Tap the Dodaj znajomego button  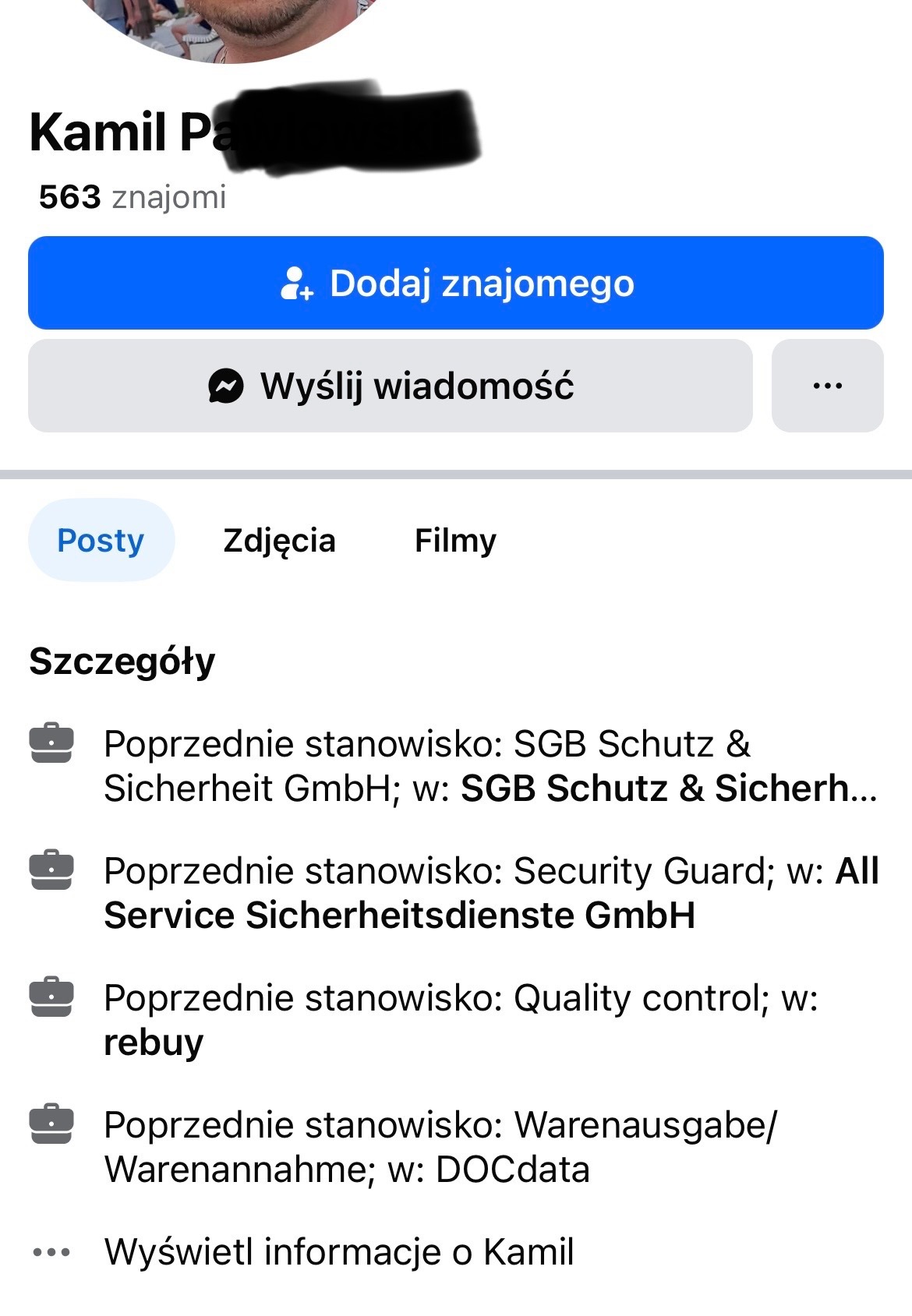pyautogui.click(x=456, y=283)
